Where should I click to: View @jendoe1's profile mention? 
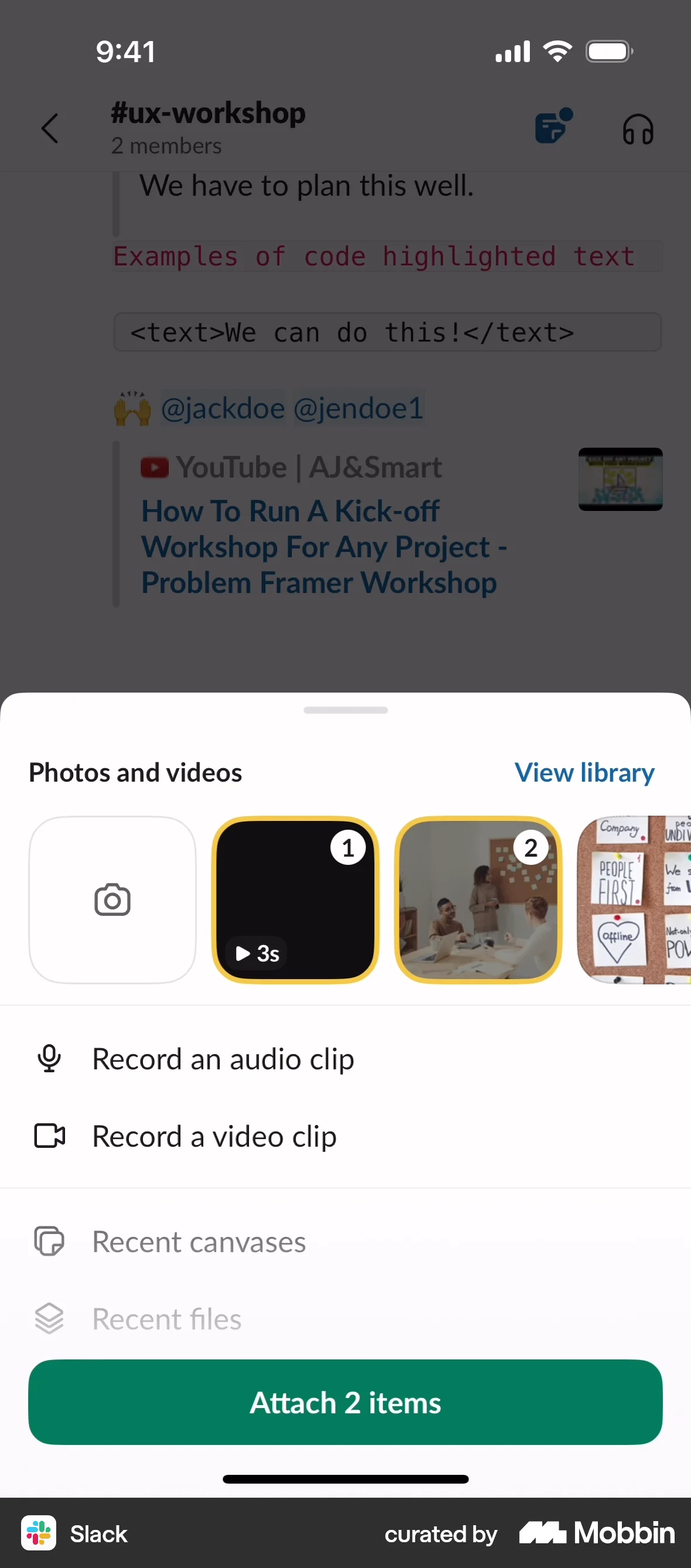coord(358,408)
